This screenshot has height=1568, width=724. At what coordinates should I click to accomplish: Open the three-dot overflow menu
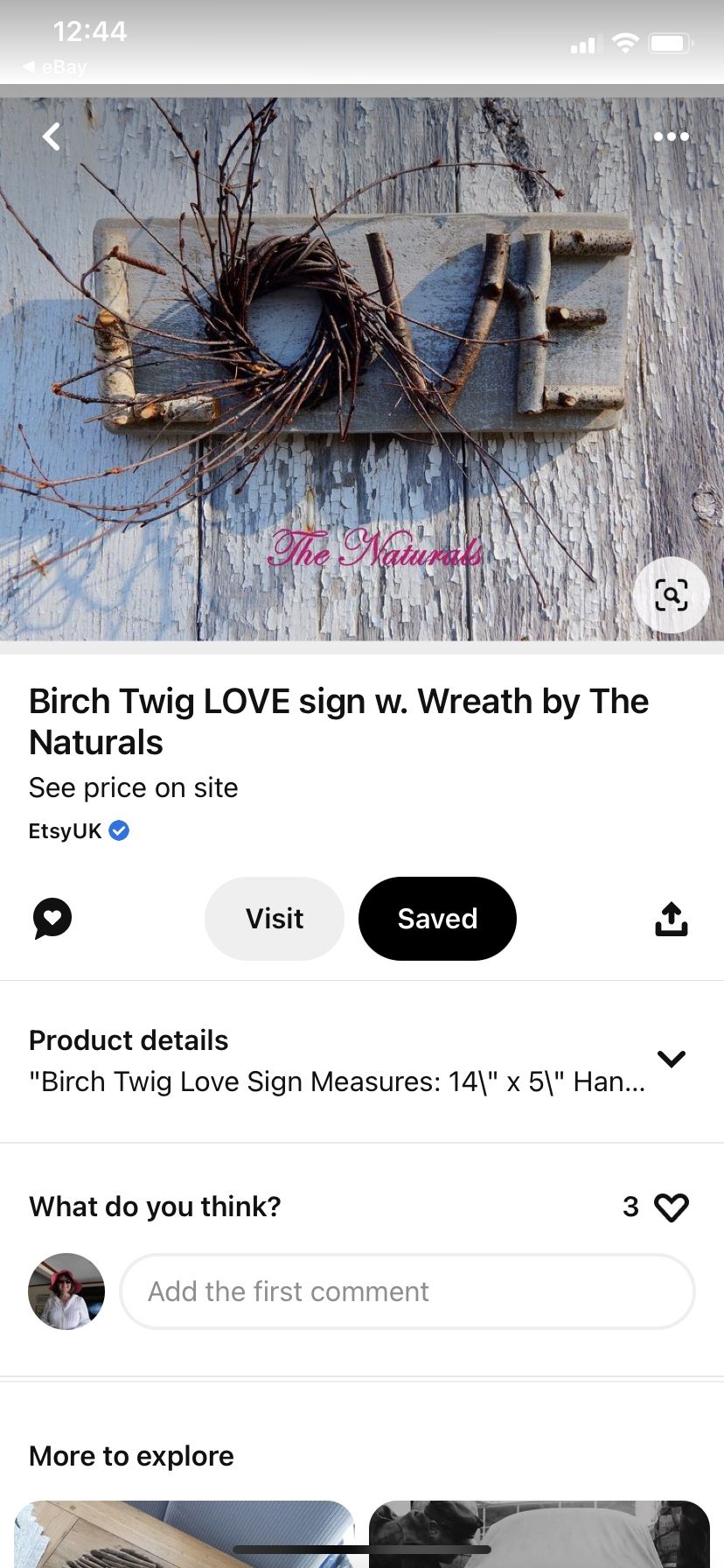click(671, 136)
